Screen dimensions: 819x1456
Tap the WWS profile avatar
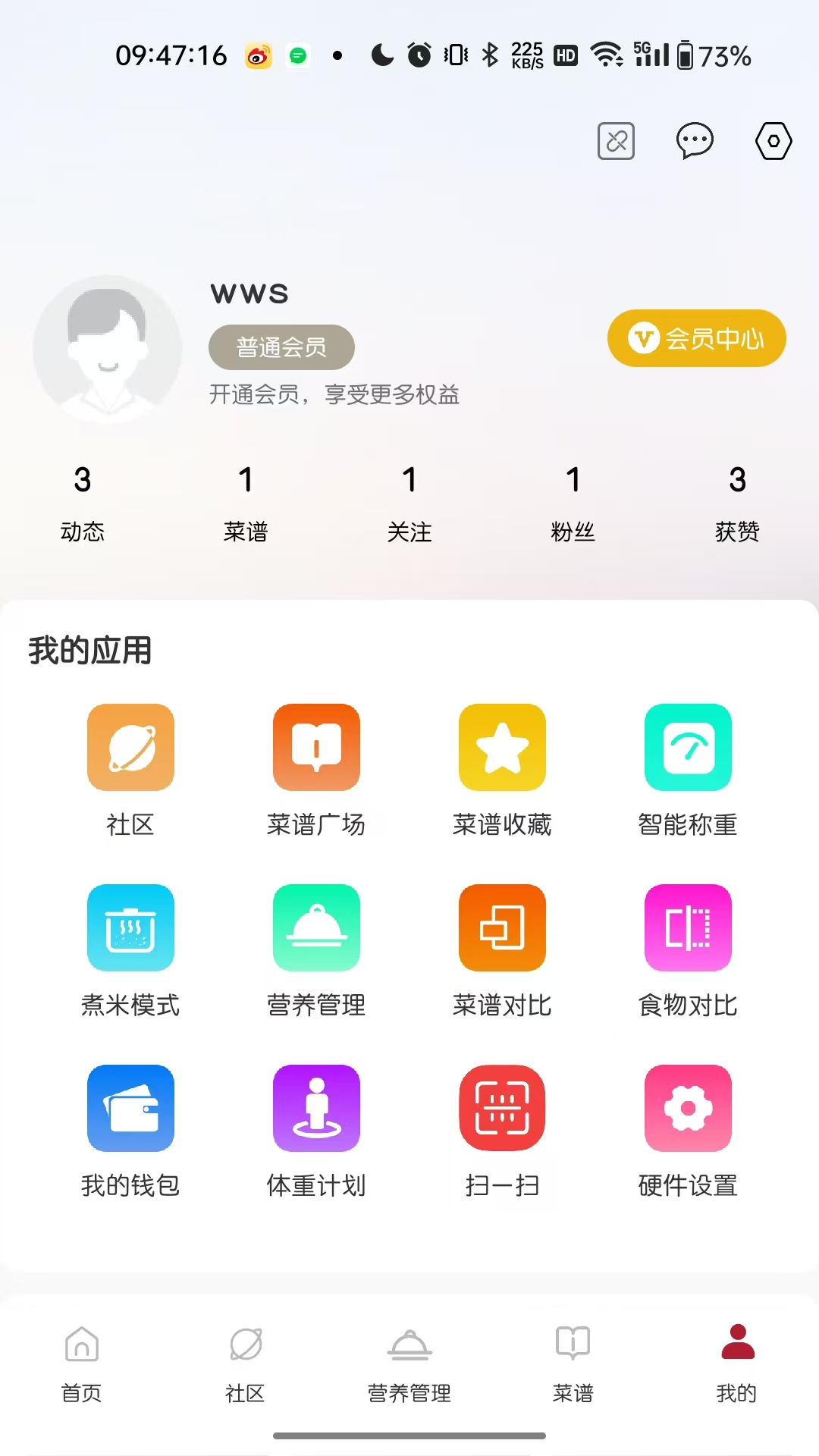pyautogui.click(x=106, y=347)
